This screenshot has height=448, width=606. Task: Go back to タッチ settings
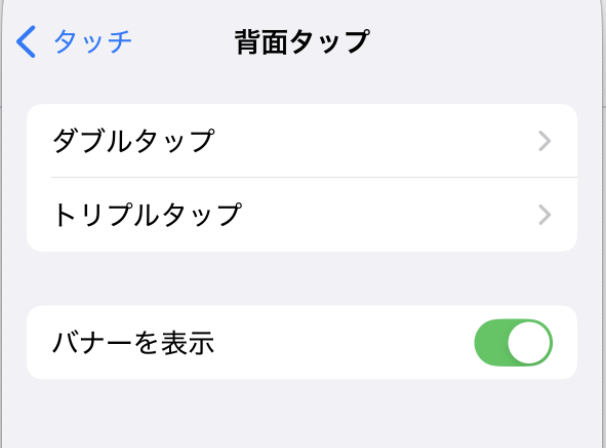click(x=75, y=42)
